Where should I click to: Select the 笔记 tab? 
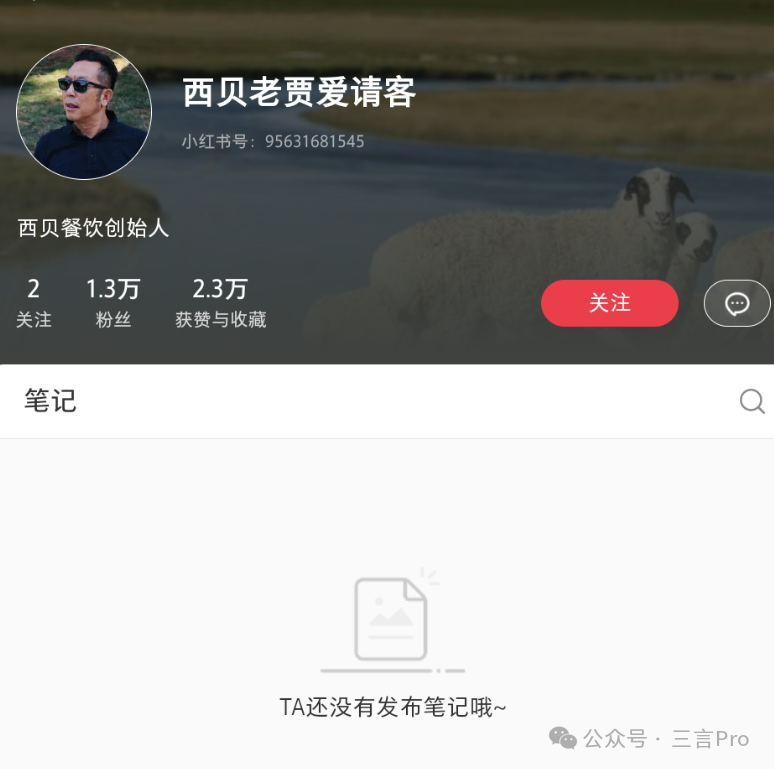pyautogui.click(x=50, y=401)
